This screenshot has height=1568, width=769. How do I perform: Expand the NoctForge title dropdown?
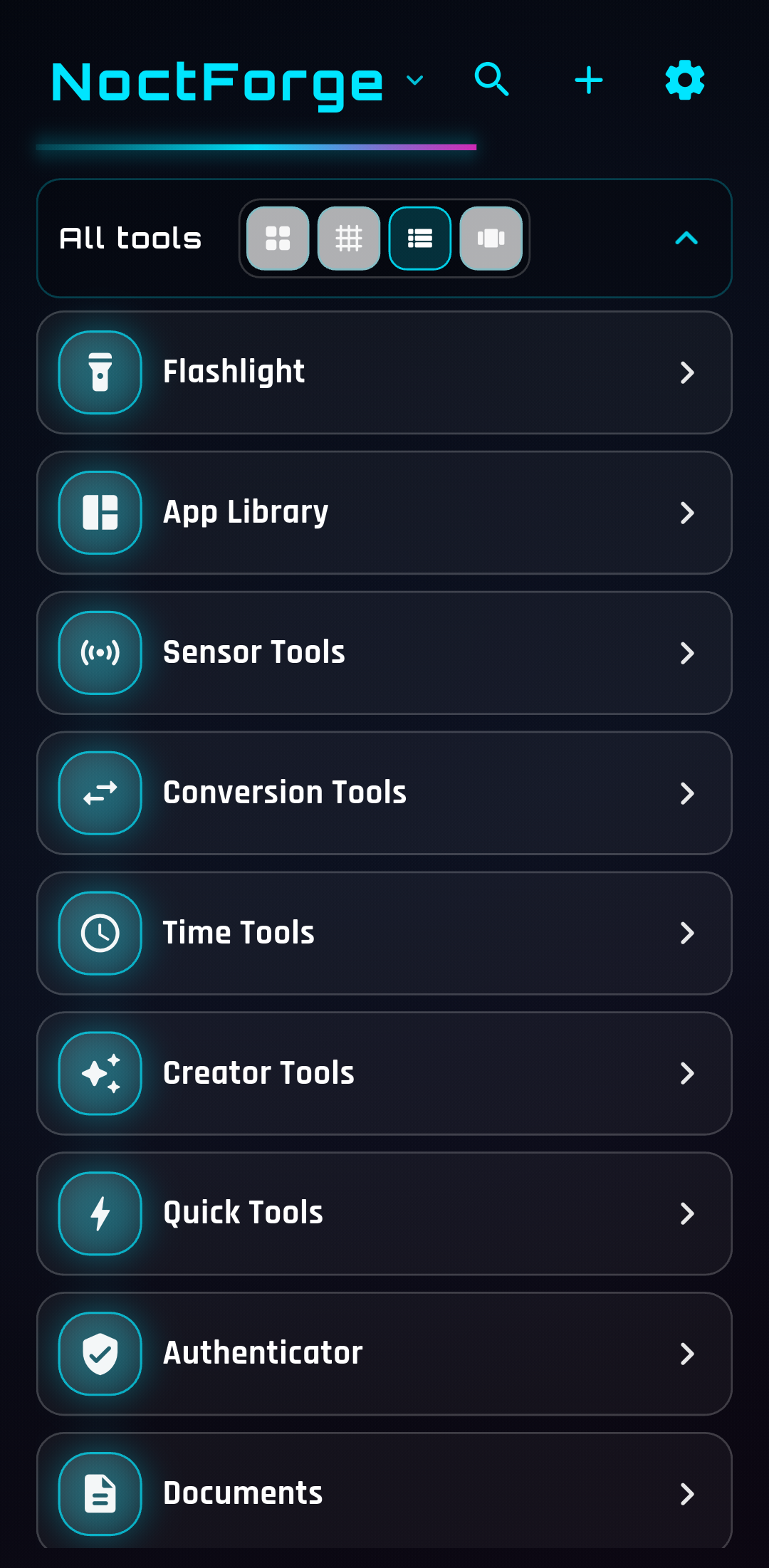coord(414,80)
